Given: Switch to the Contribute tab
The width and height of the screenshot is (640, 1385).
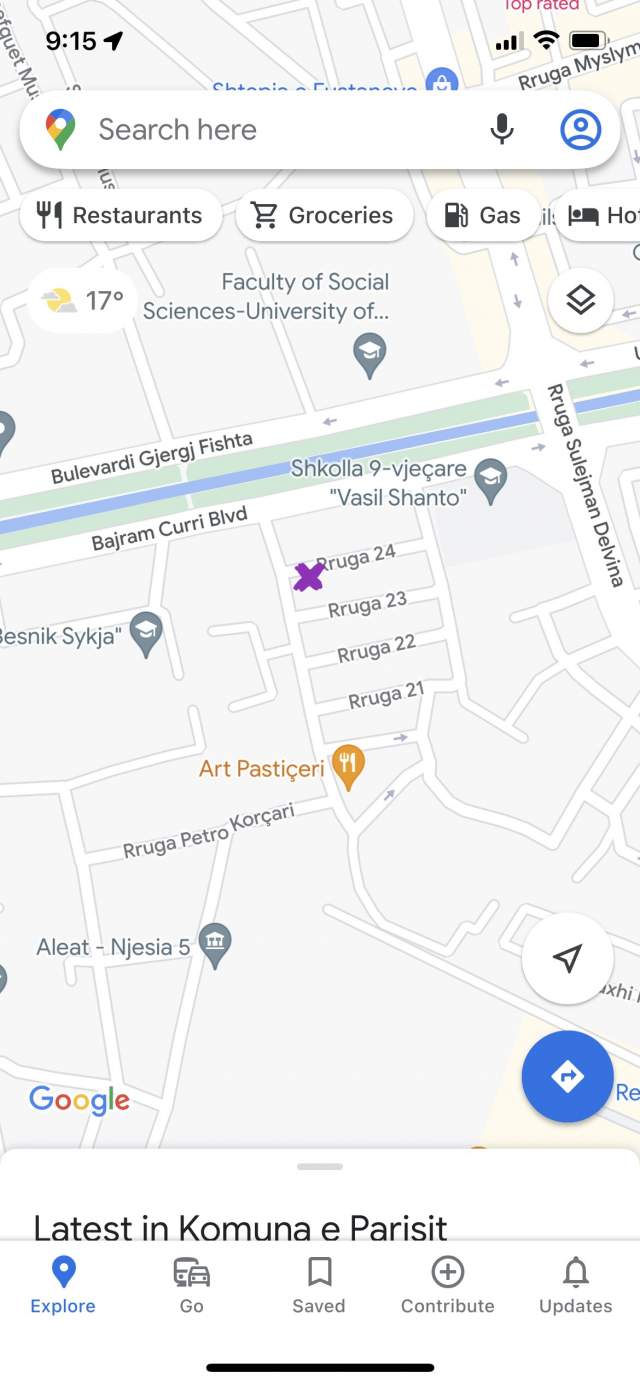Looking at the screenshot, I should click(448, 1285).
